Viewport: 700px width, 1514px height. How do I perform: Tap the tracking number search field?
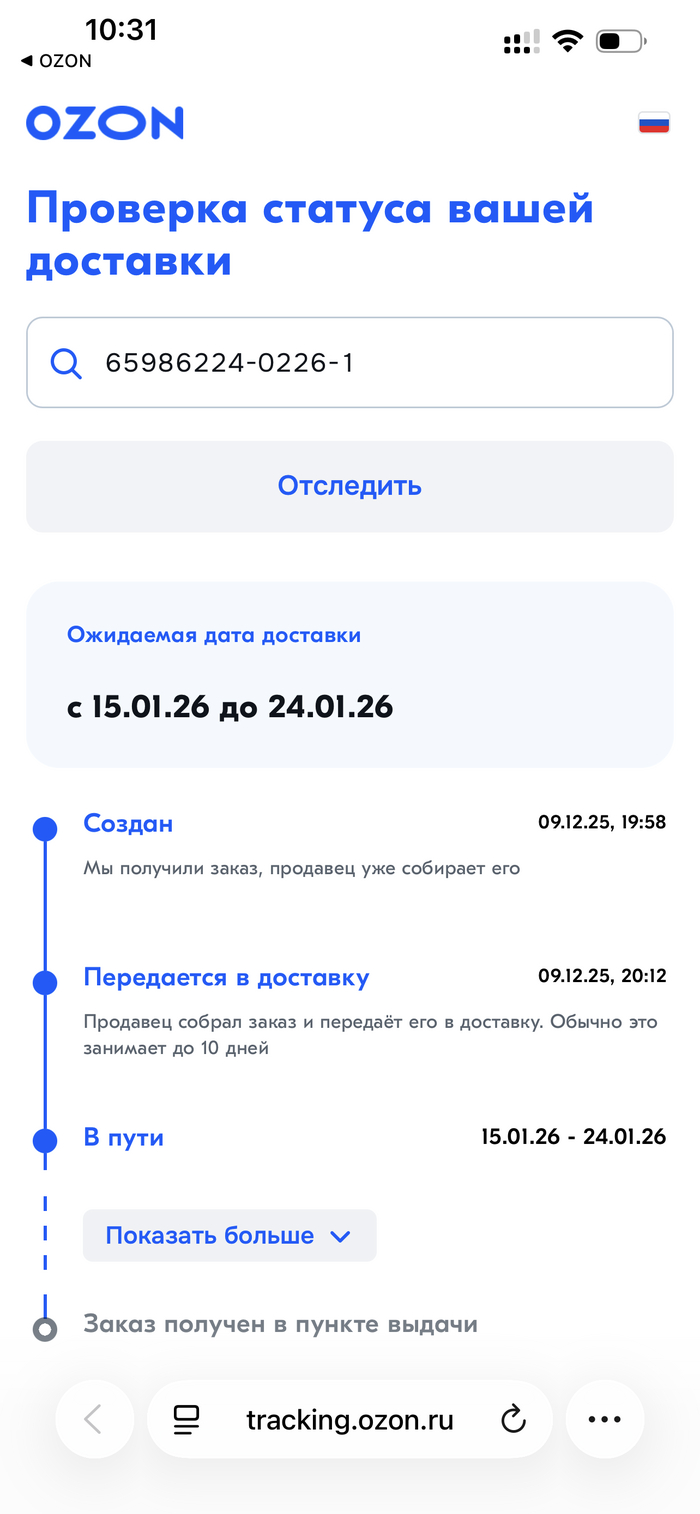[350, 363]
